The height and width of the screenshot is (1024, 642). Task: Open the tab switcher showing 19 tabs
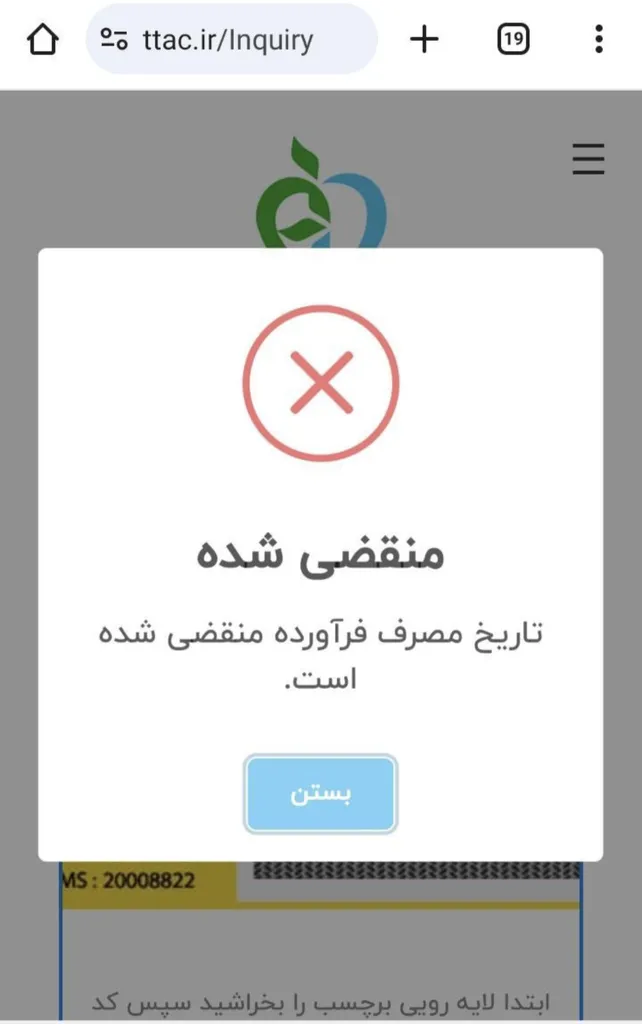coord(512,40)
